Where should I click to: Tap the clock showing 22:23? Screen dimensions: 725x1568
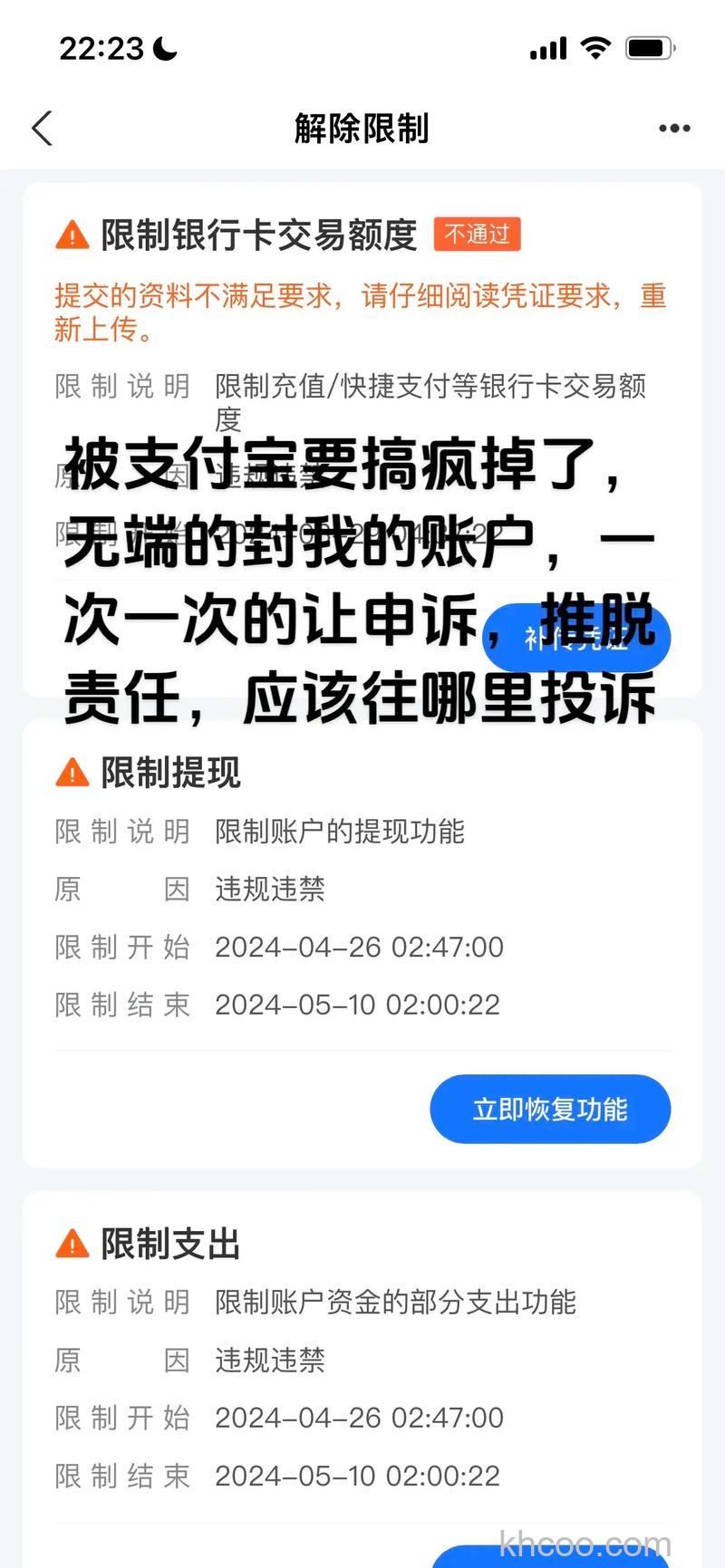pyautogui.click(x=102, y=47)
